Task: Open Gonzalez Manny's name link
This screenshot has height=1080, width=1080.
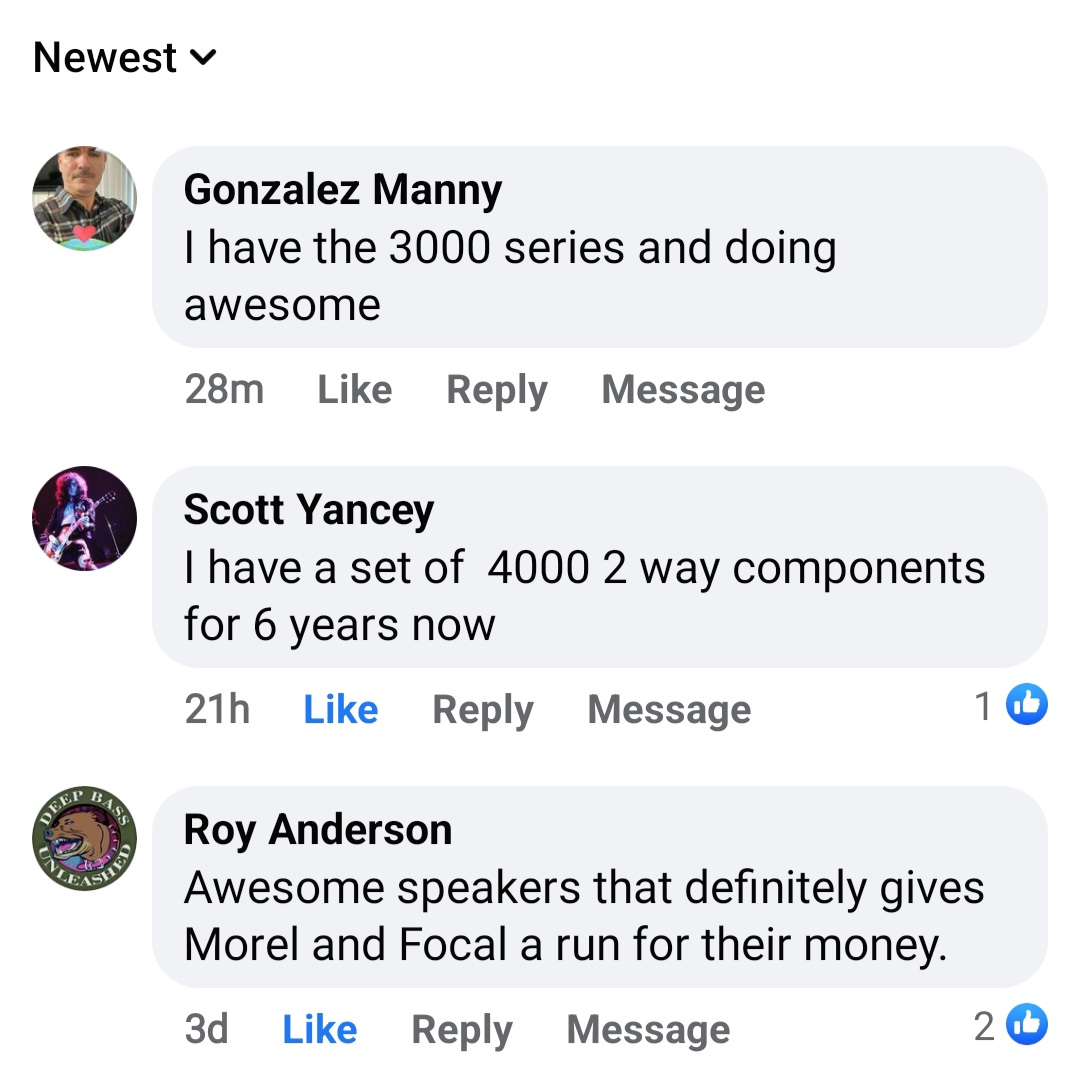Action: [x=342, y=189]
